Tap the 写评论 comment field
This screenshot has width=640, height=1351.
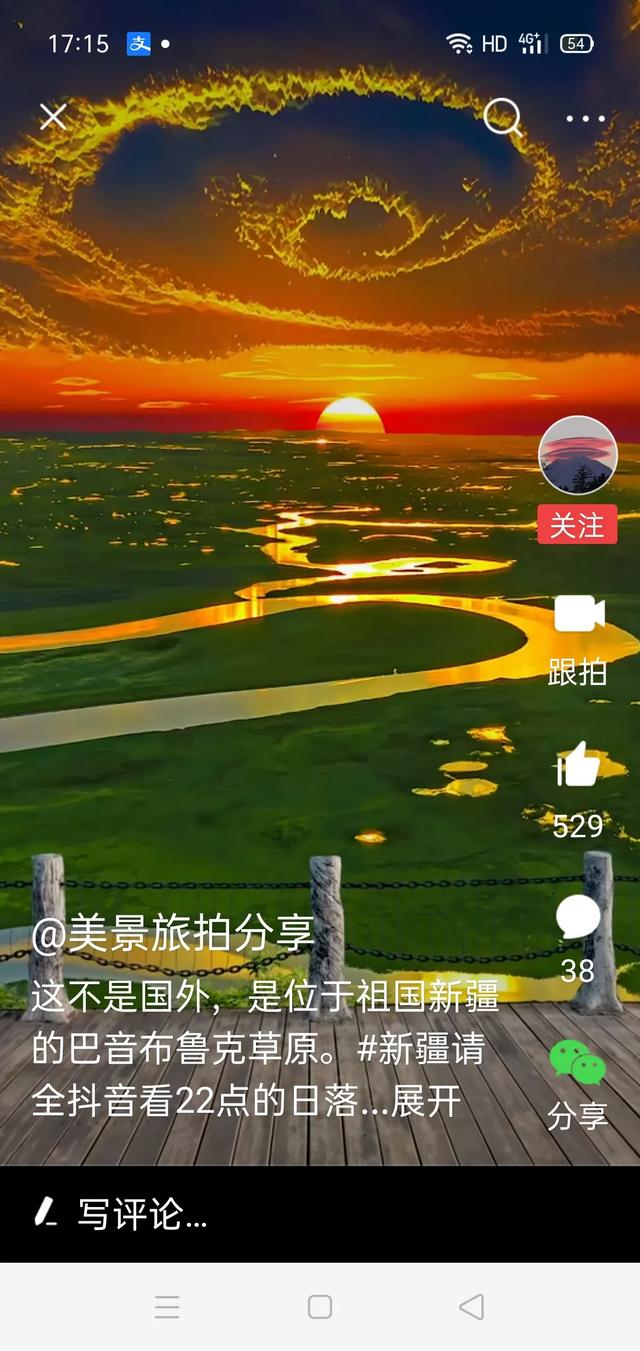[142, 1214]
